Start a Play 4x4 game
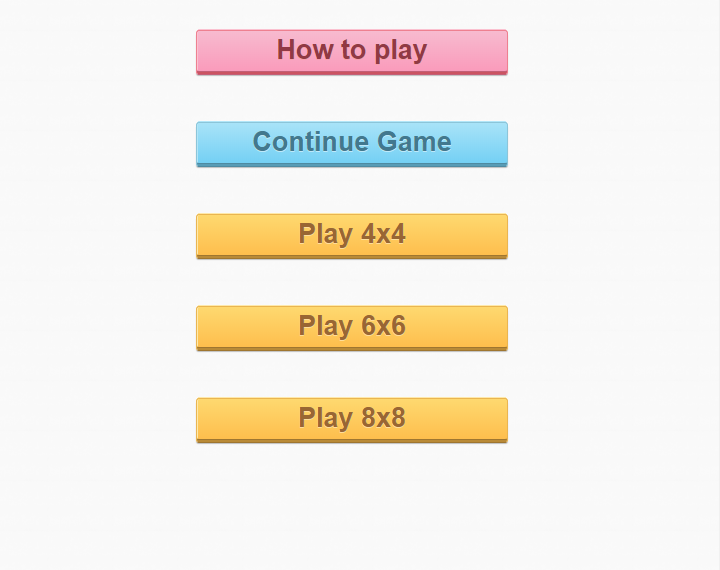 tap(352, 235)
